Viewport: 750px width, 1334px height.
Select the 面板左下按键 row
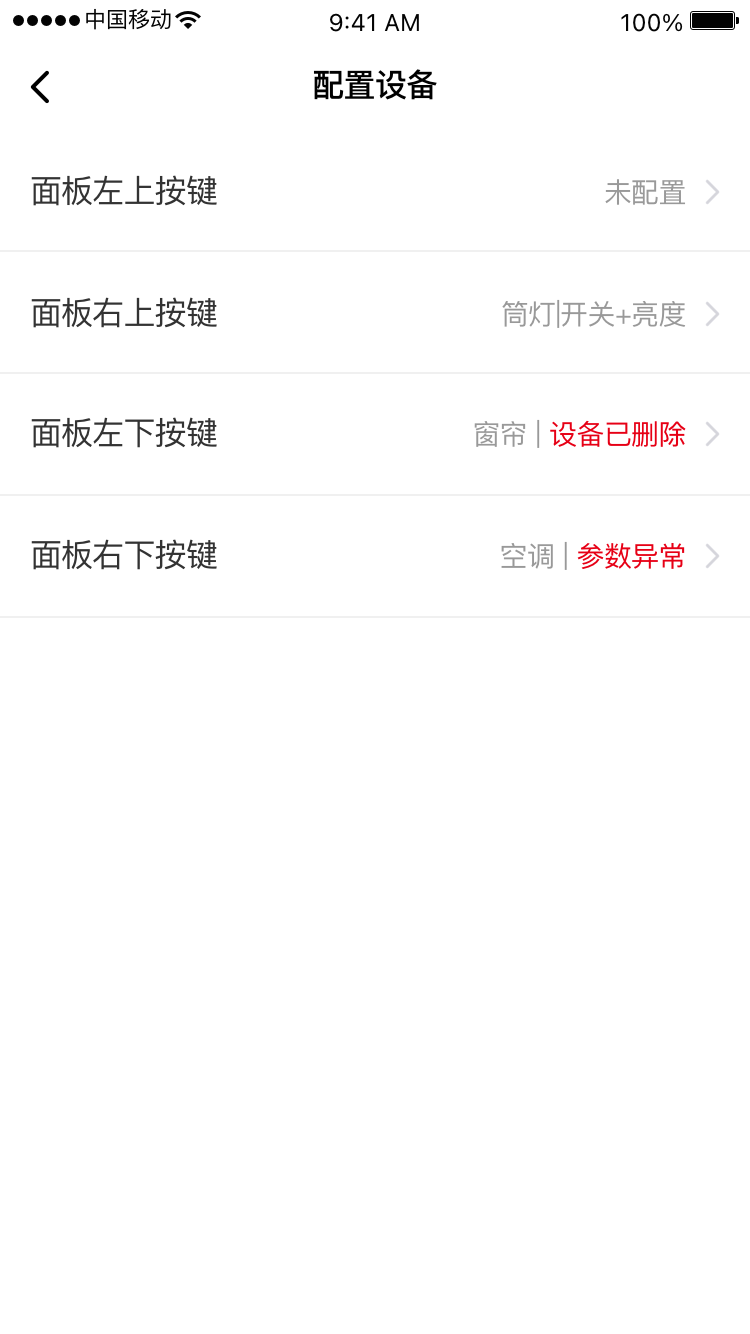click(375, 434)
